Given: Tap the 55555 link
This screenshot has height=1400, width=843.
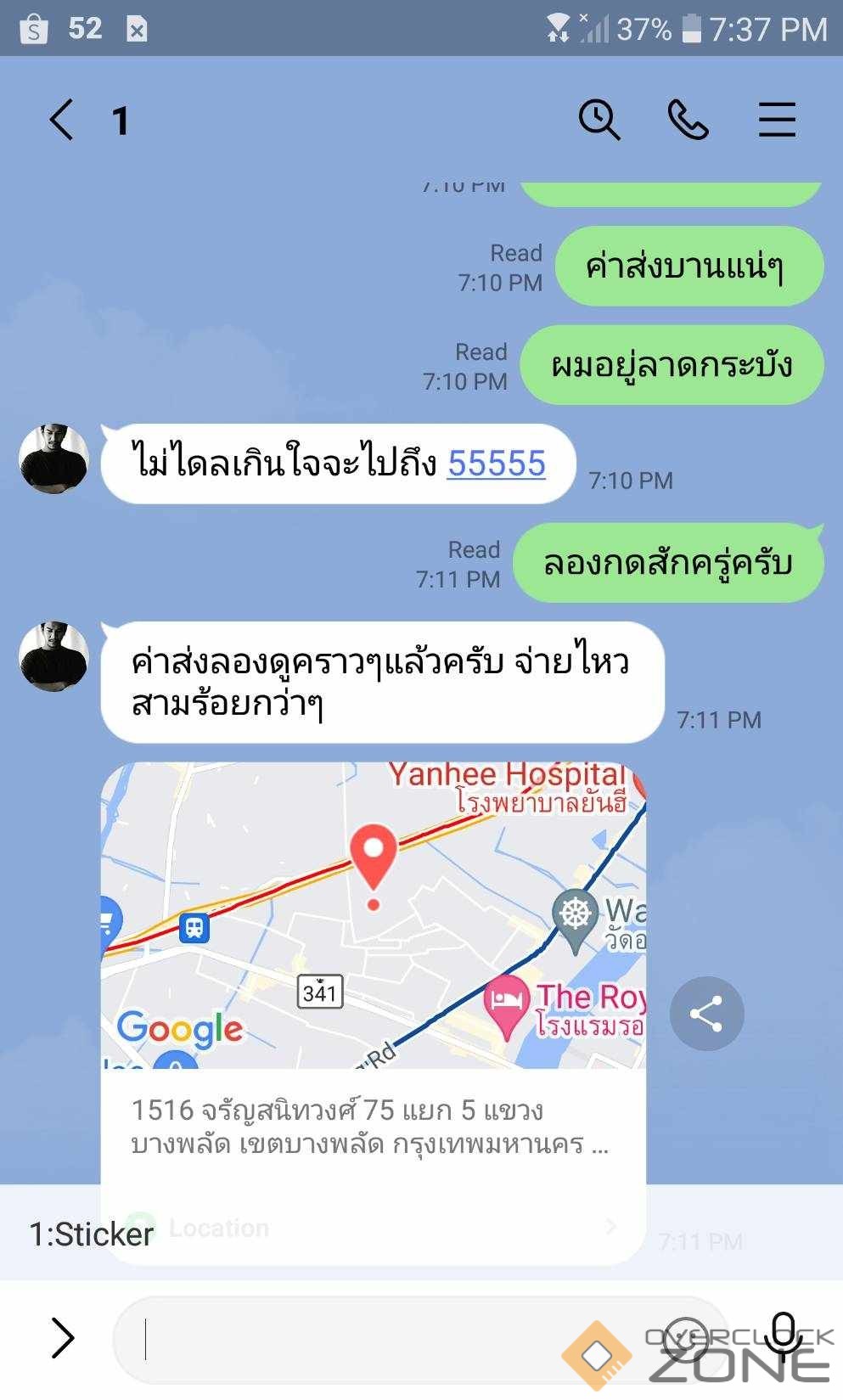Looking at the screenshot, I should 496,464.
